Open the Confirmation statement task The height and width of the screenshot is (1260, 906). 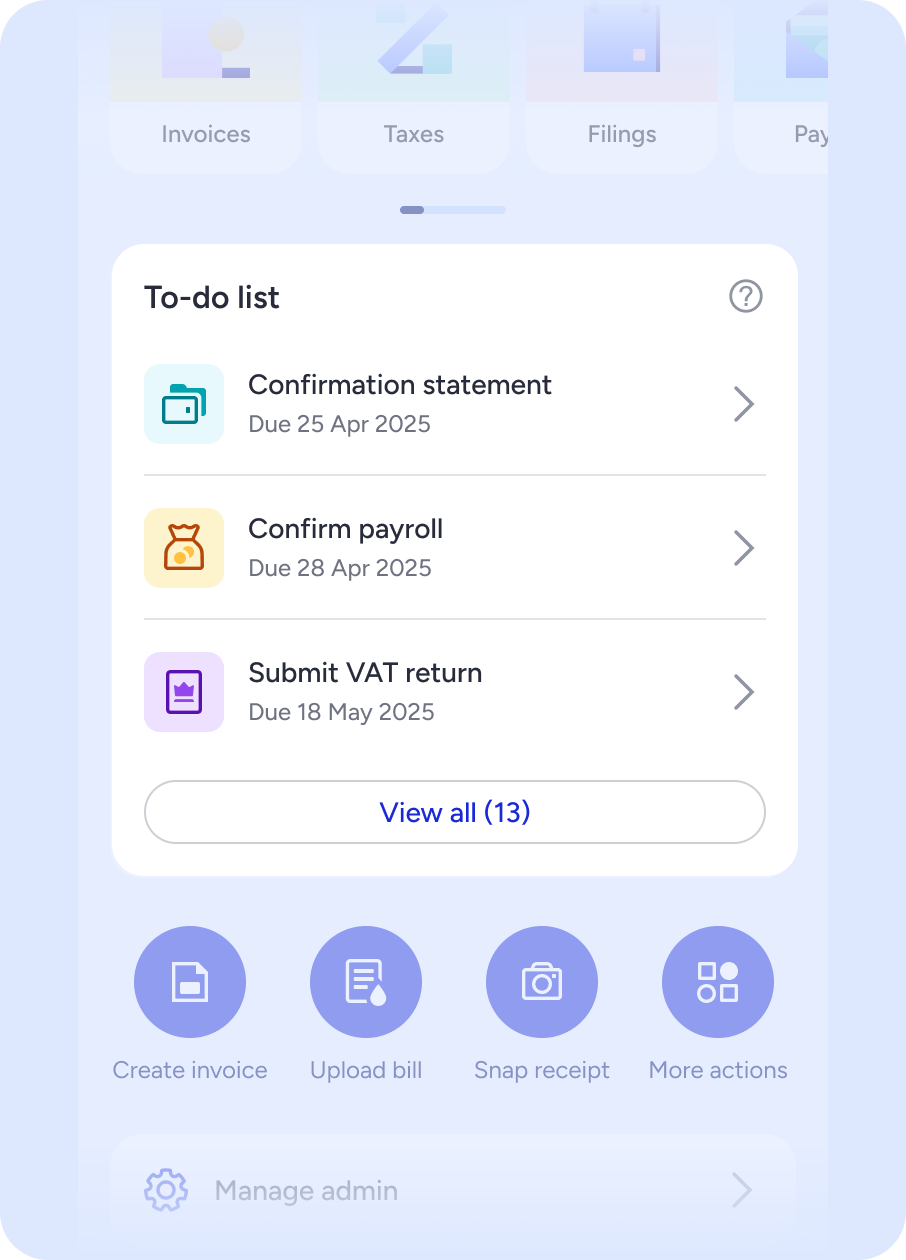454,404
